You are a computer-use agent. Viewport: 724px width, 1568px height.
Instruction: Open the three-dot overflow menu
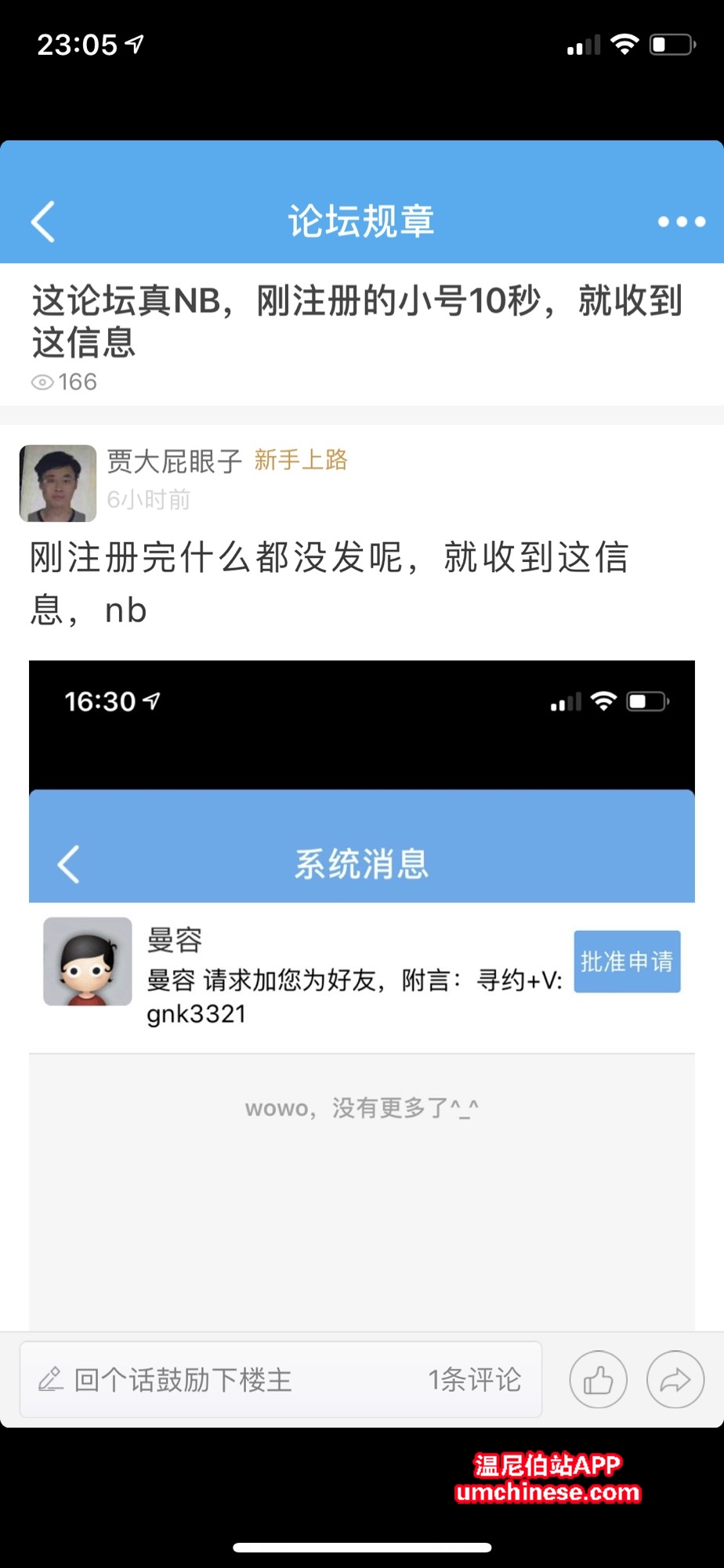681,222
